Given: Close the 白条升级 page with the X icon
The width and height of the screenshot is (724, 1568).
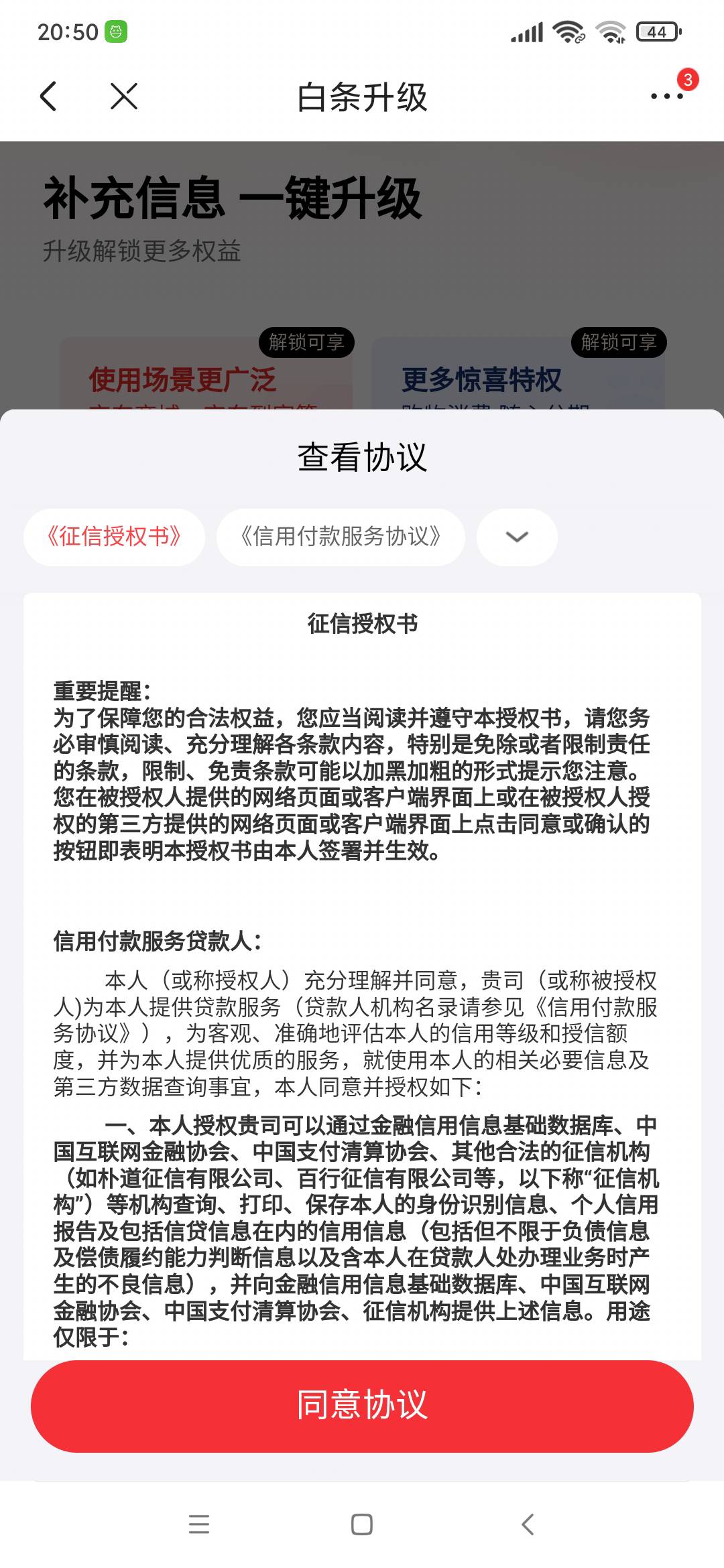Looking at the screenshot, I should click(124, 96).
